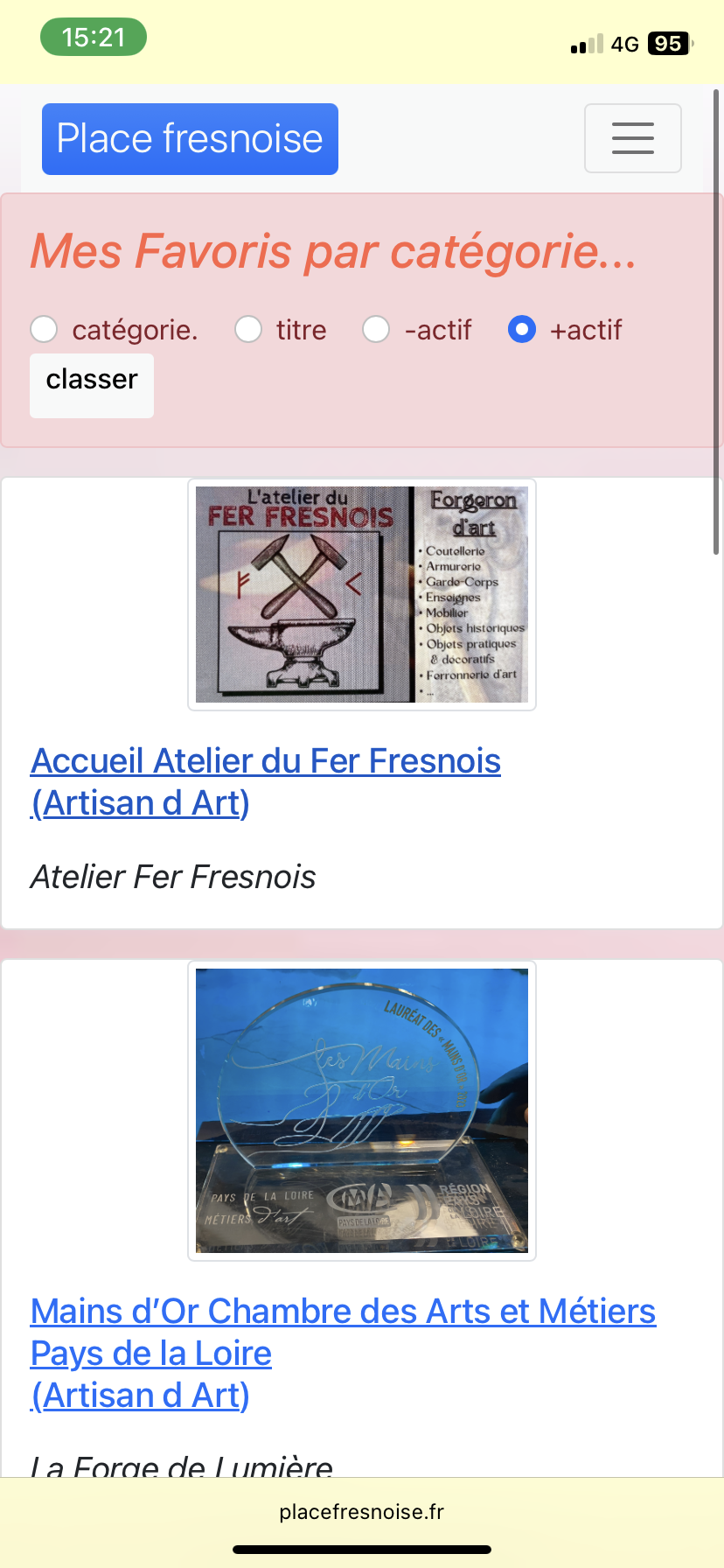The width and height of the screenshot is (724, 1568).
Task: Select the +actif radio button
Action: (522, 330)
